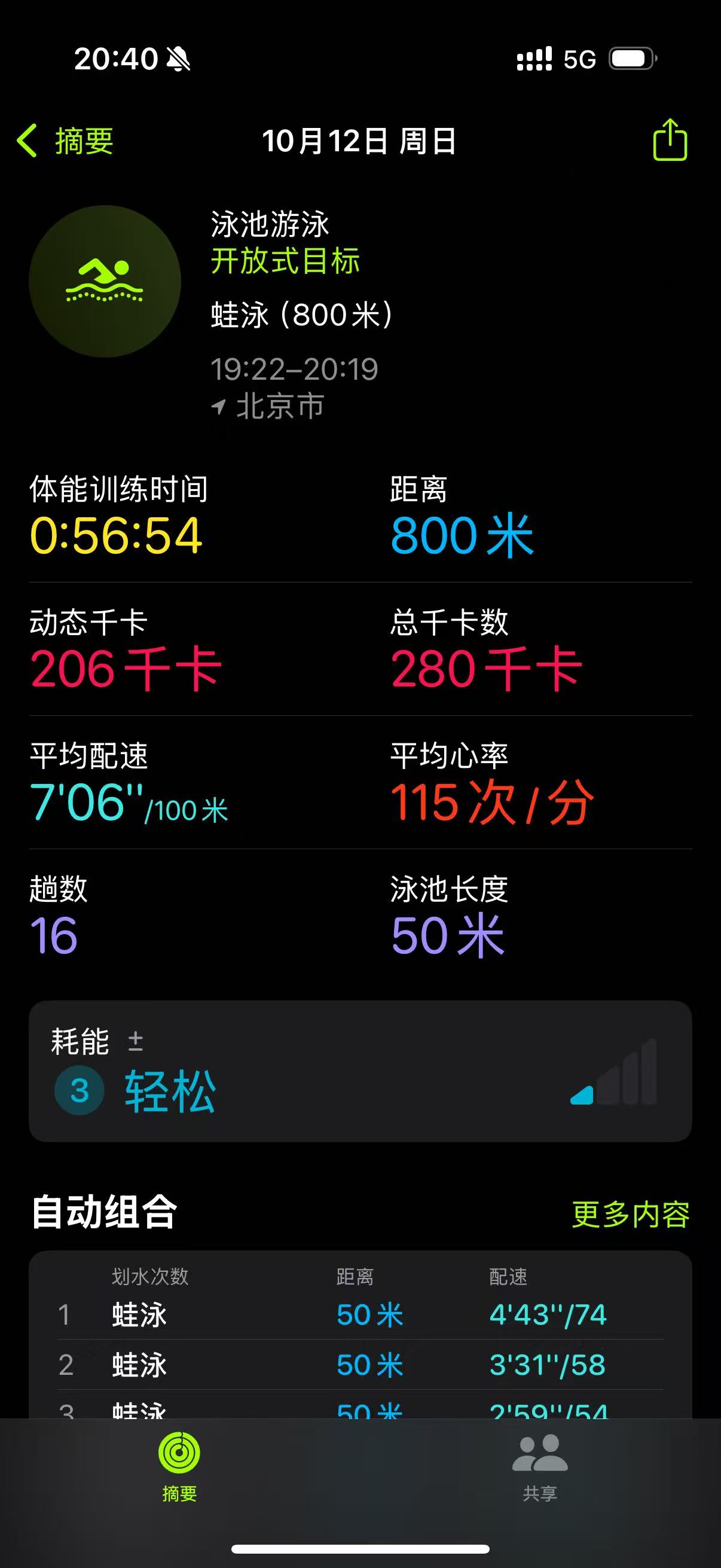721x1568 pixels.
Task: Open the 耗能 effort rating card
Action: (x=360, y=1070)
